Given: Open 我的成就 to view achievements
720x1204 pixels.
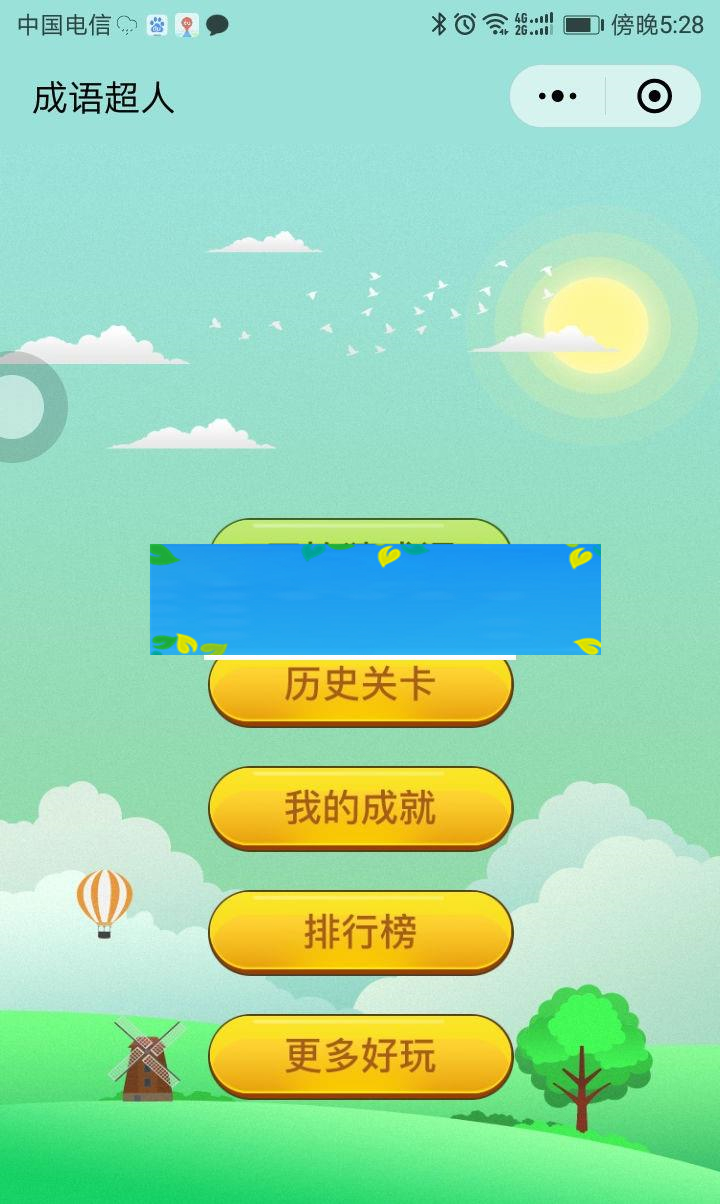Looking at the screenshot, I should click(360, 808).
